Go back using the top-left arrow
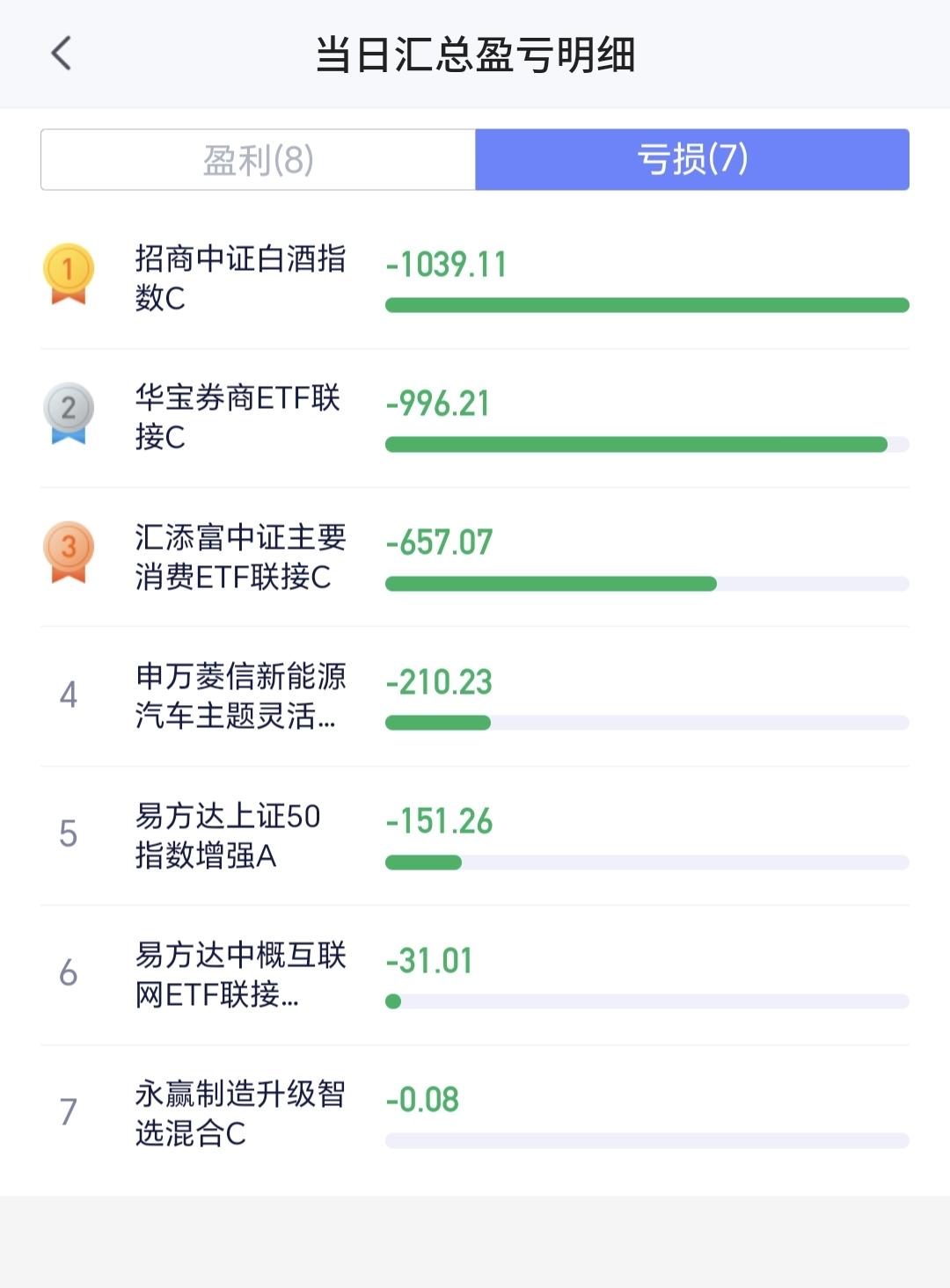950x1288 pixels. click(x=61, y=54)
